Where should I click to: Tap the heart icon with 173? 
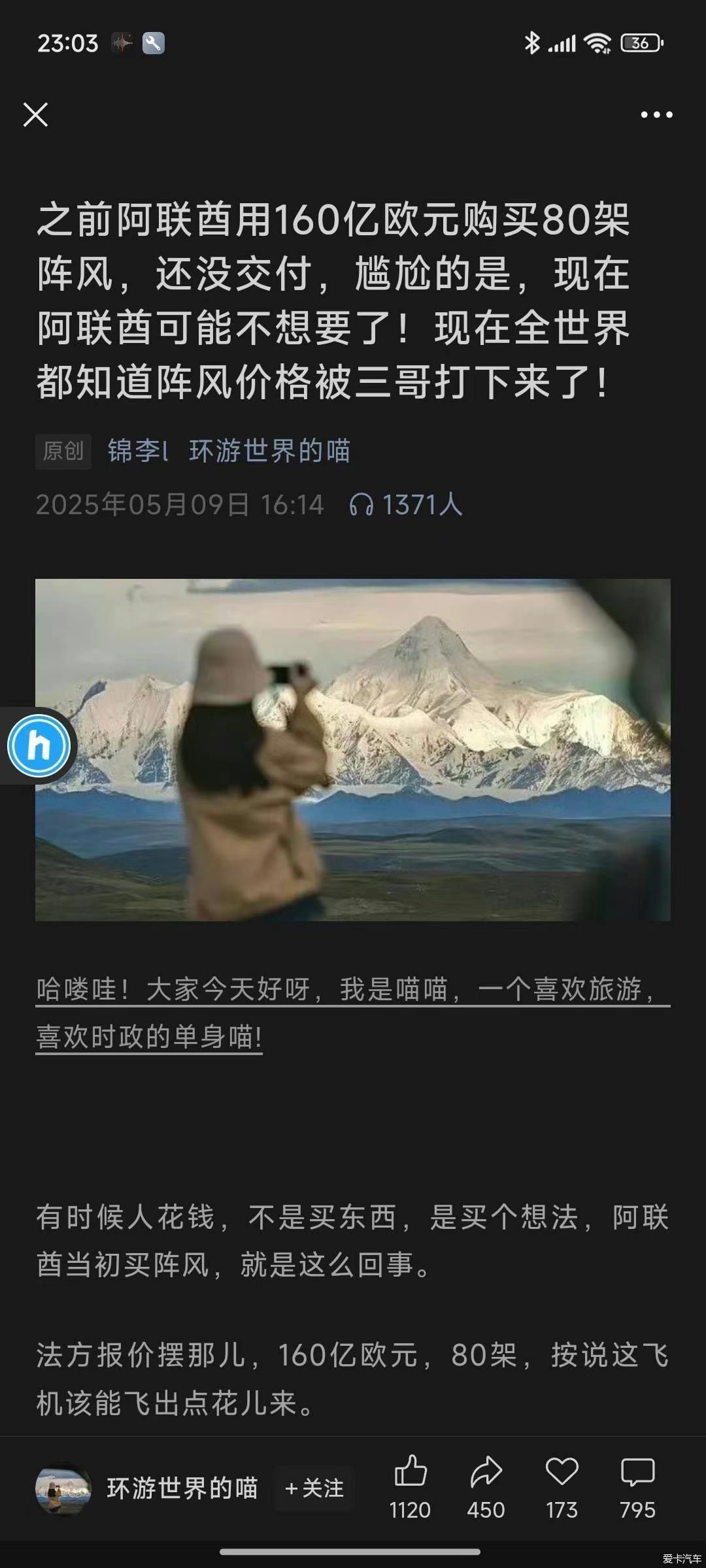coord(562,1486)
